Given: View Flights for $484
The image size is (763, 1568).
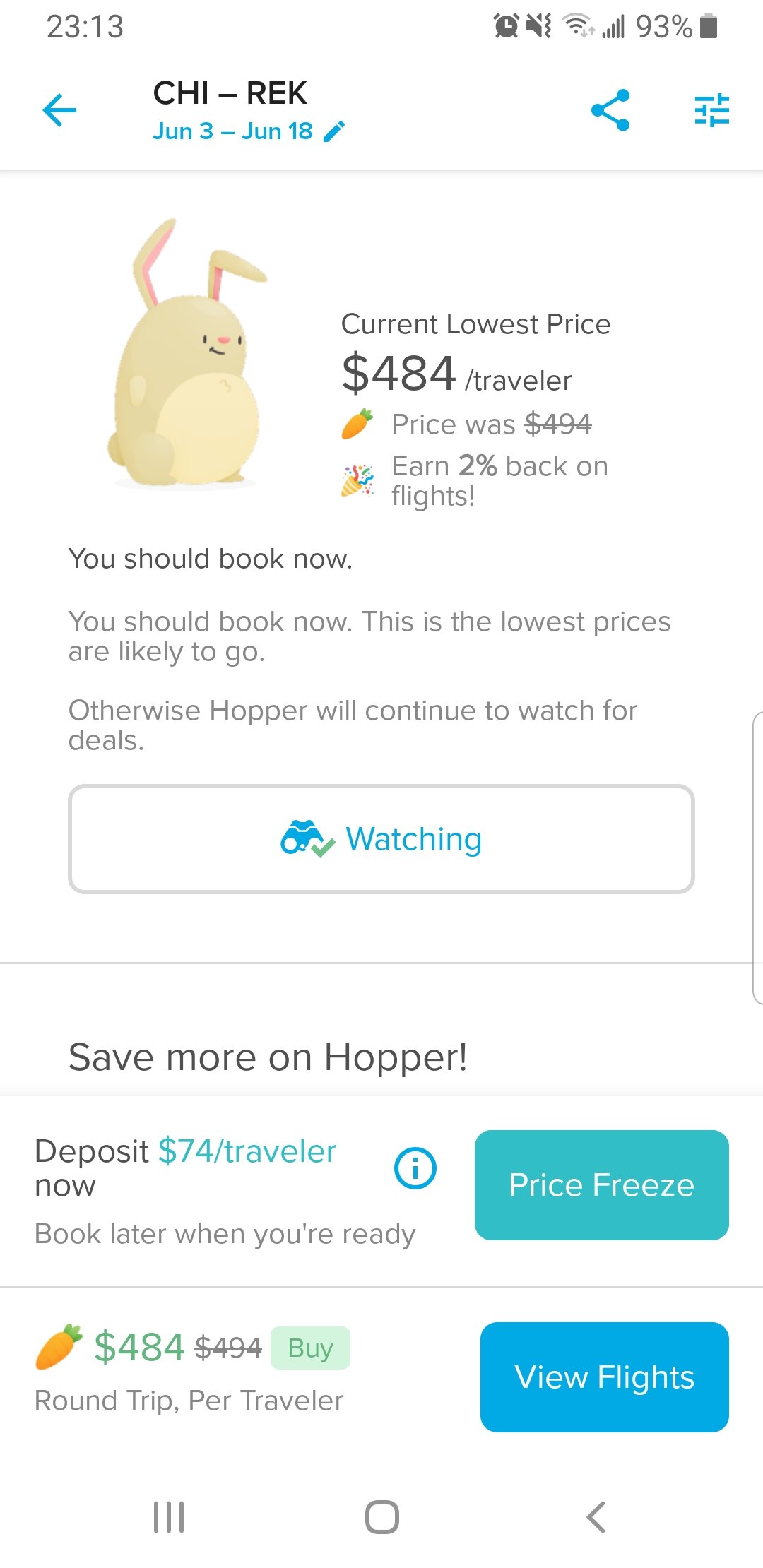Looking at the screenshot, I should pos(605,1377).
